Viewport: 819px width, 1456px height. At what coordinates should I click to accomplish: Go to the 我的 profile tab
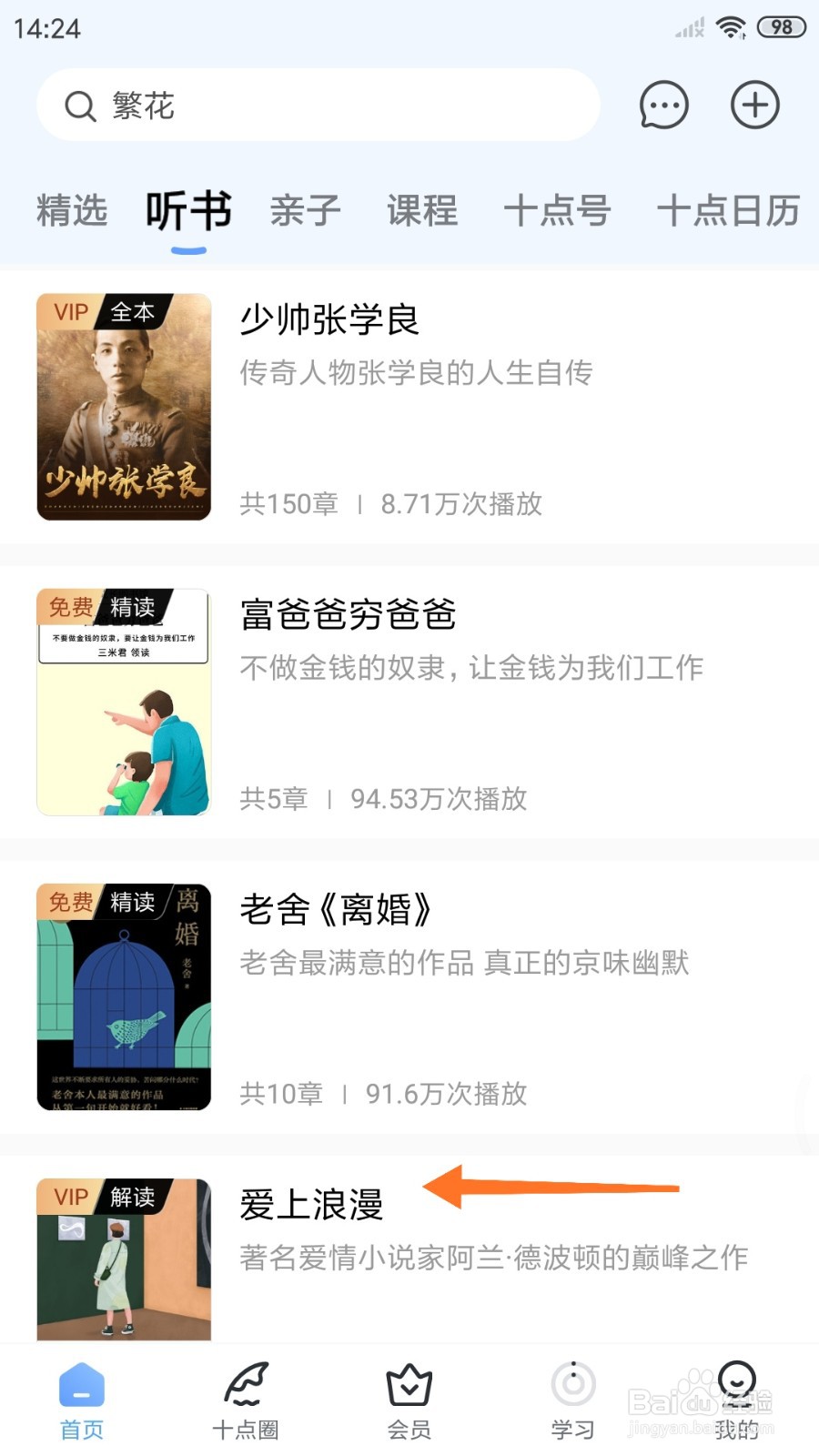point(737,1402)
